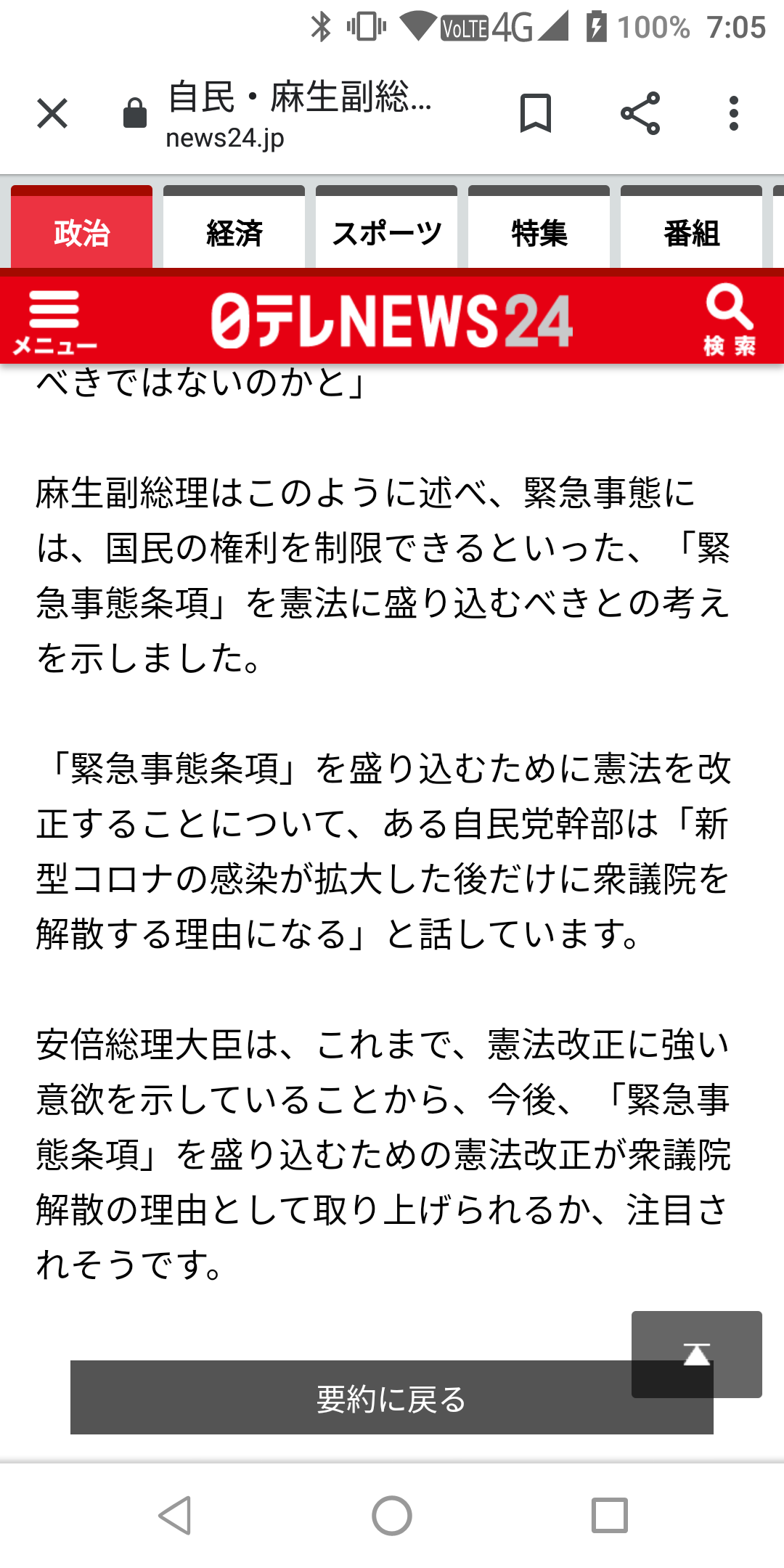Open the スポーツ tab
This screenshot has width=784, height=1568.
tap(386, 232)
